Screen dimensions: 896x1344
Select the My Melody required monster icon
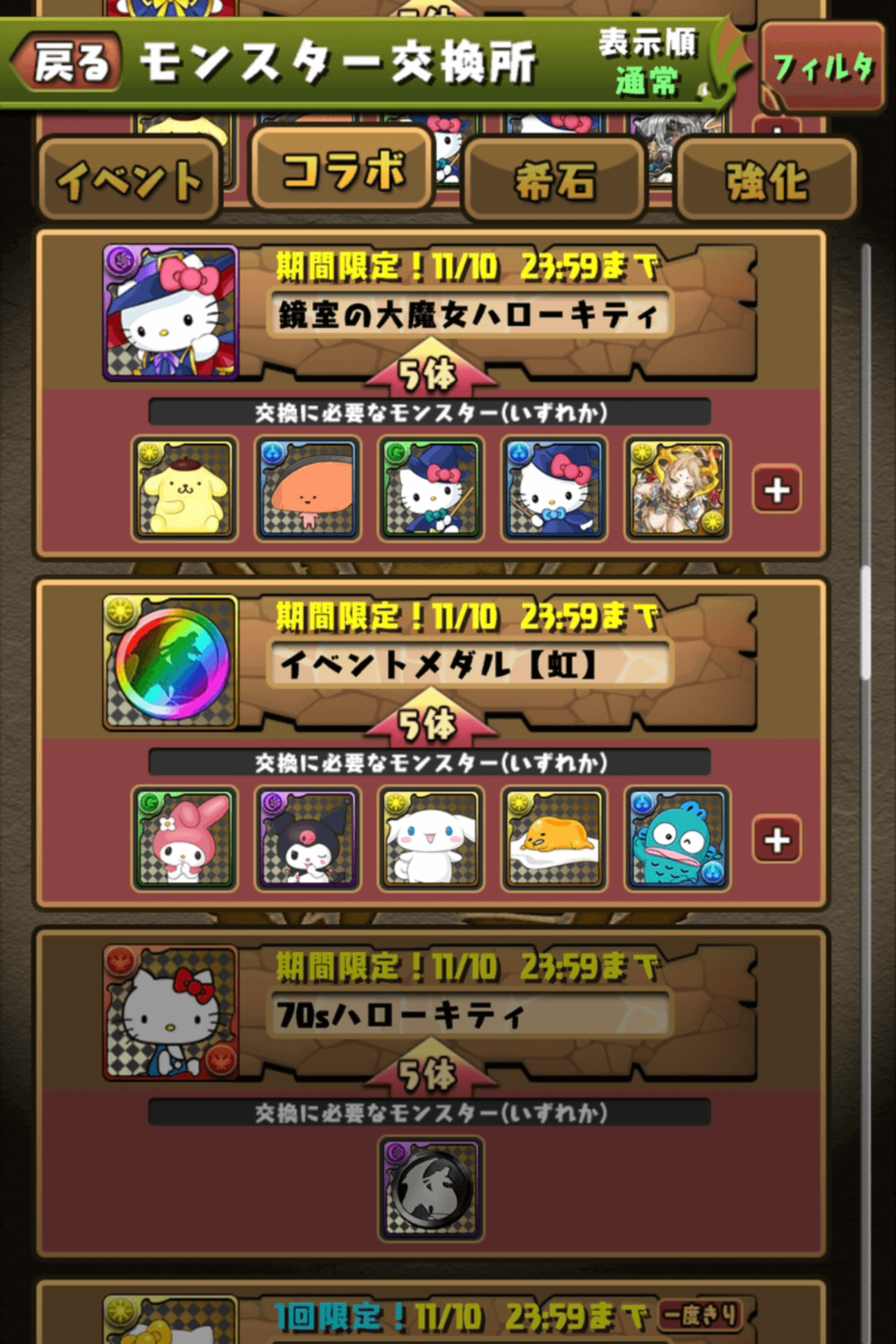tap(185, 839)
